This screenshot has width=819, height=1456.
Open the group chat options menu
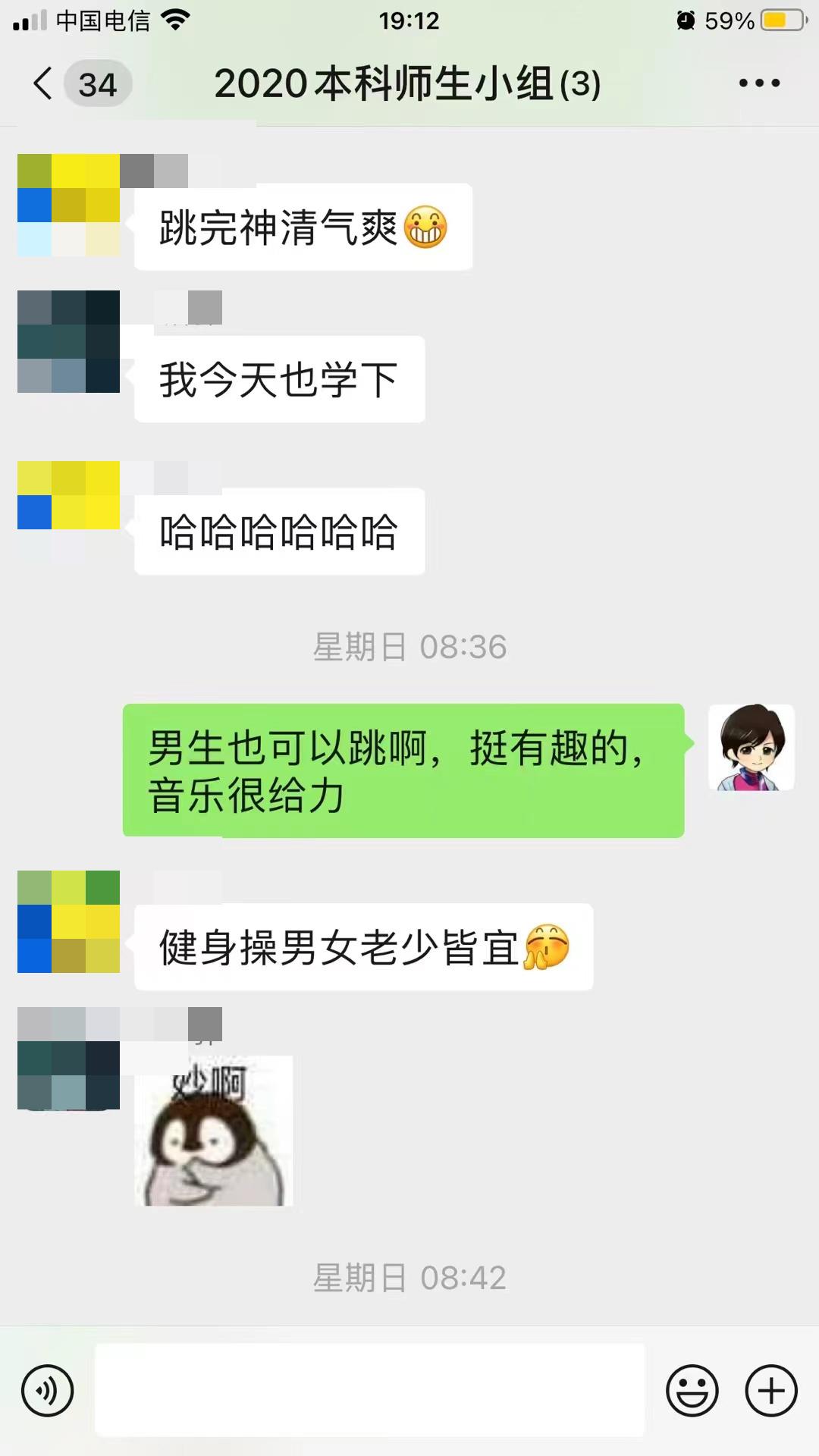[759, 83]
